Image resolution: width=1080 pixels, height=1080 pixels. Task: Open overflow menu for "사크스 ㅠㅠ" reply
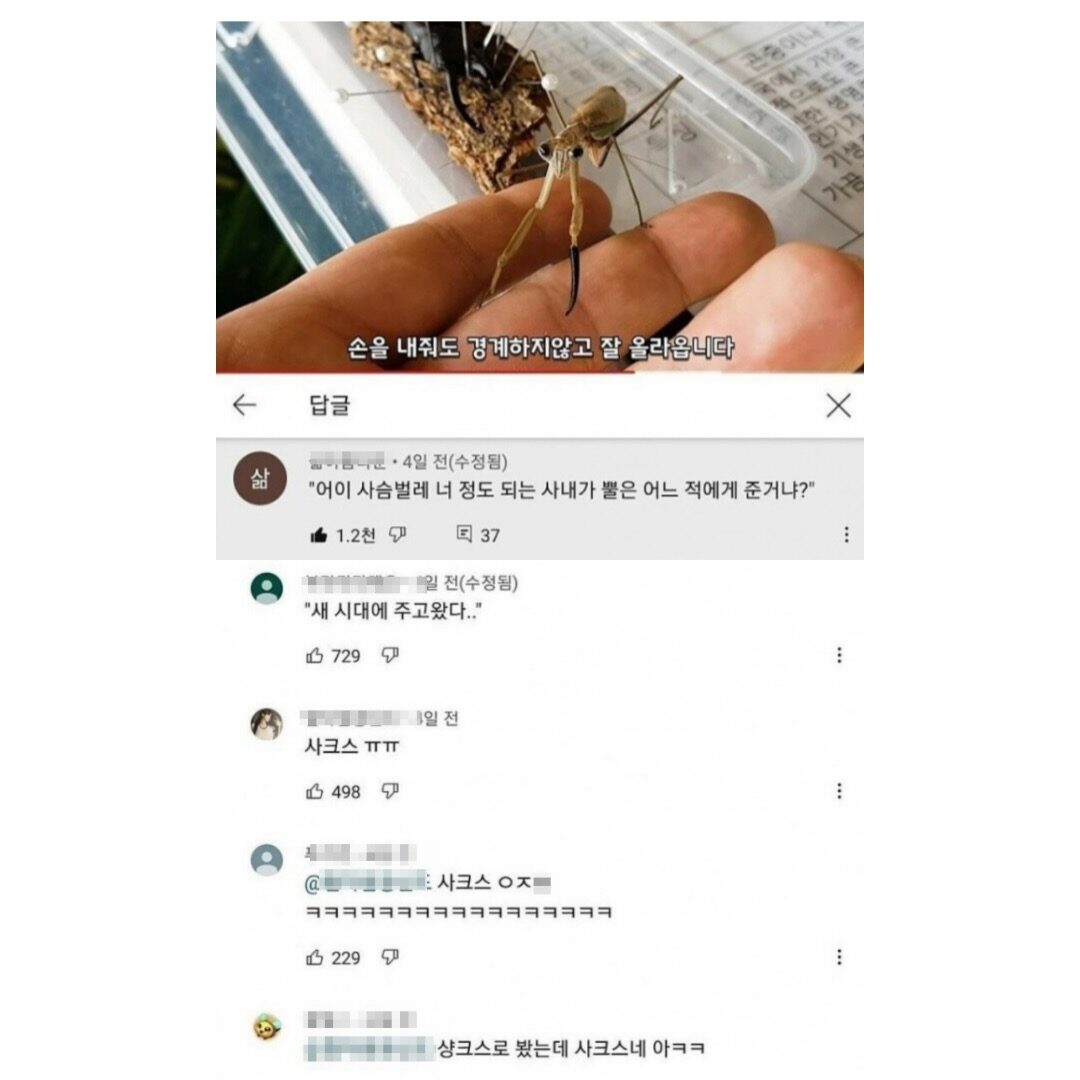tap(838, 791)
